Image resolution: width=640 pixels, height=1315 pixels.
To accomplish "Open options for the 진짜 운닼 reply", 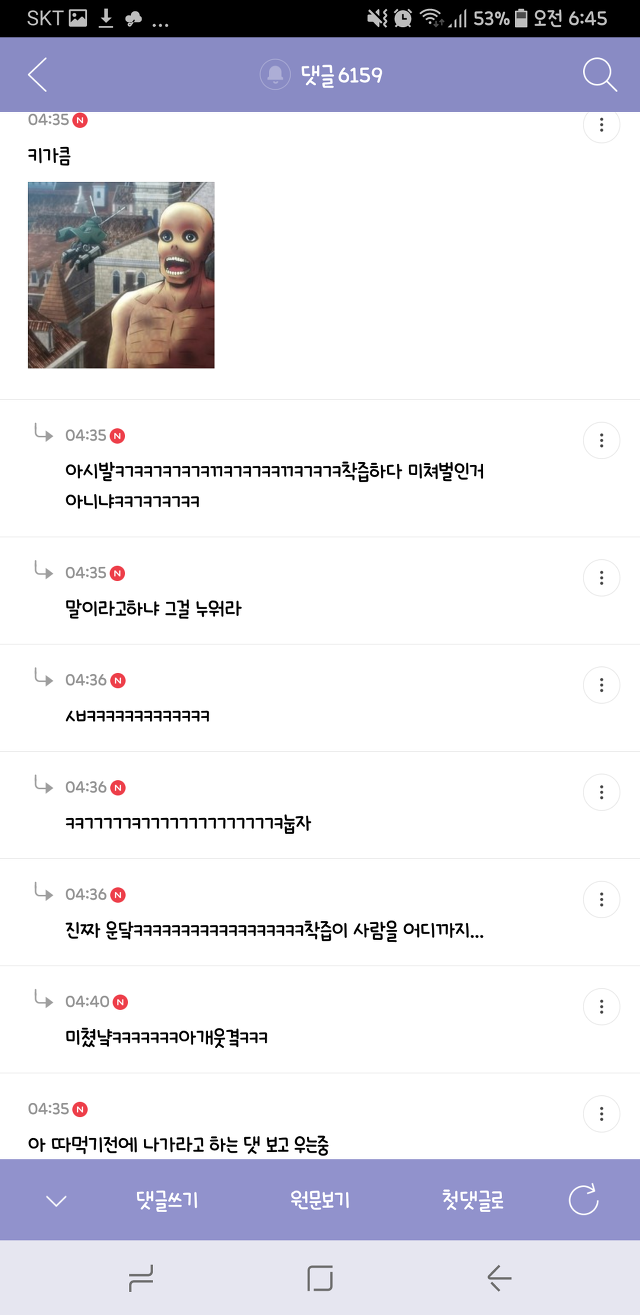I will (601, 899).
